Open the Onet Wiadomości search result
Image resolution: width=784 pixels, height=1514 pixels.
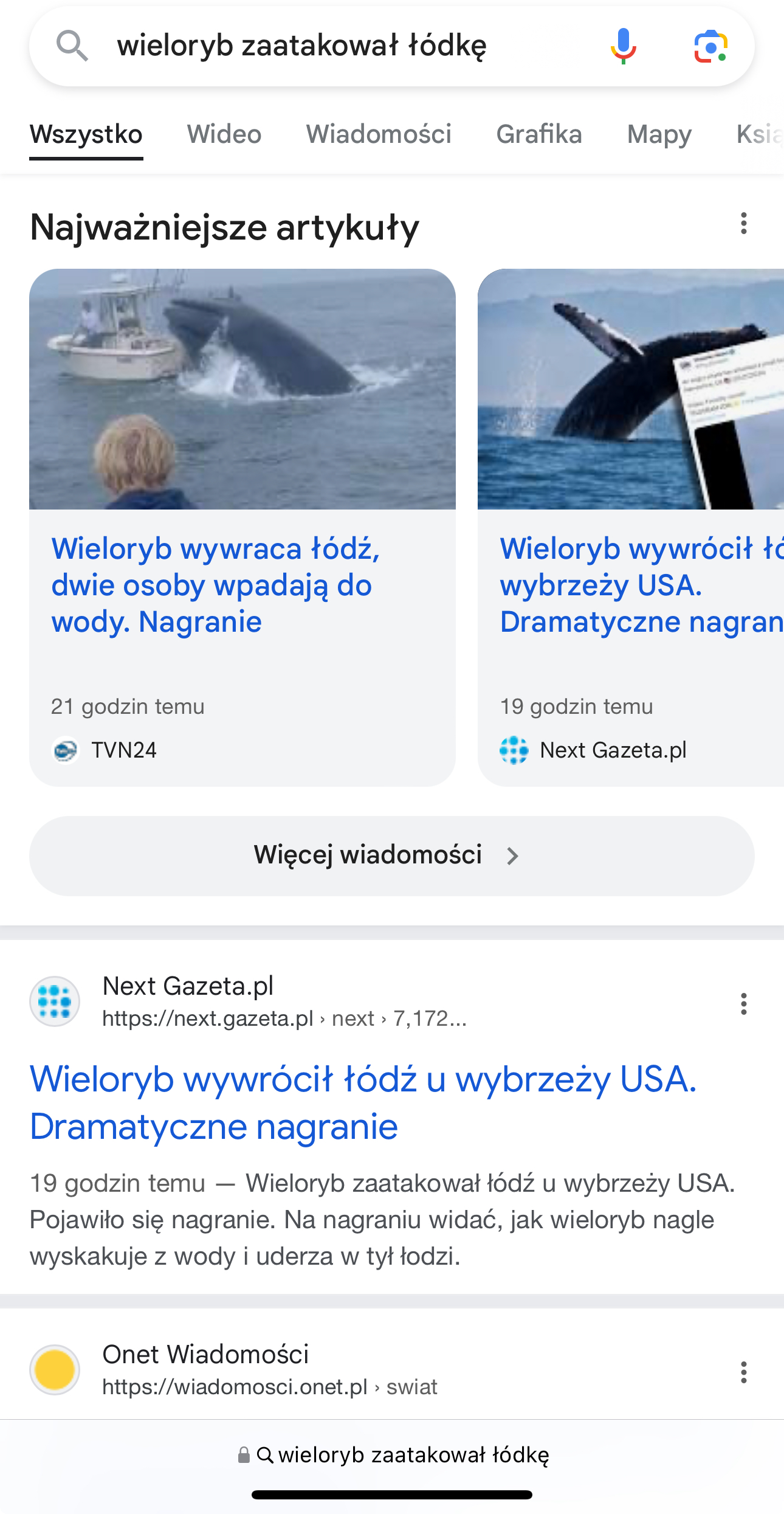pyautogui.click(x=205, y=1355)
